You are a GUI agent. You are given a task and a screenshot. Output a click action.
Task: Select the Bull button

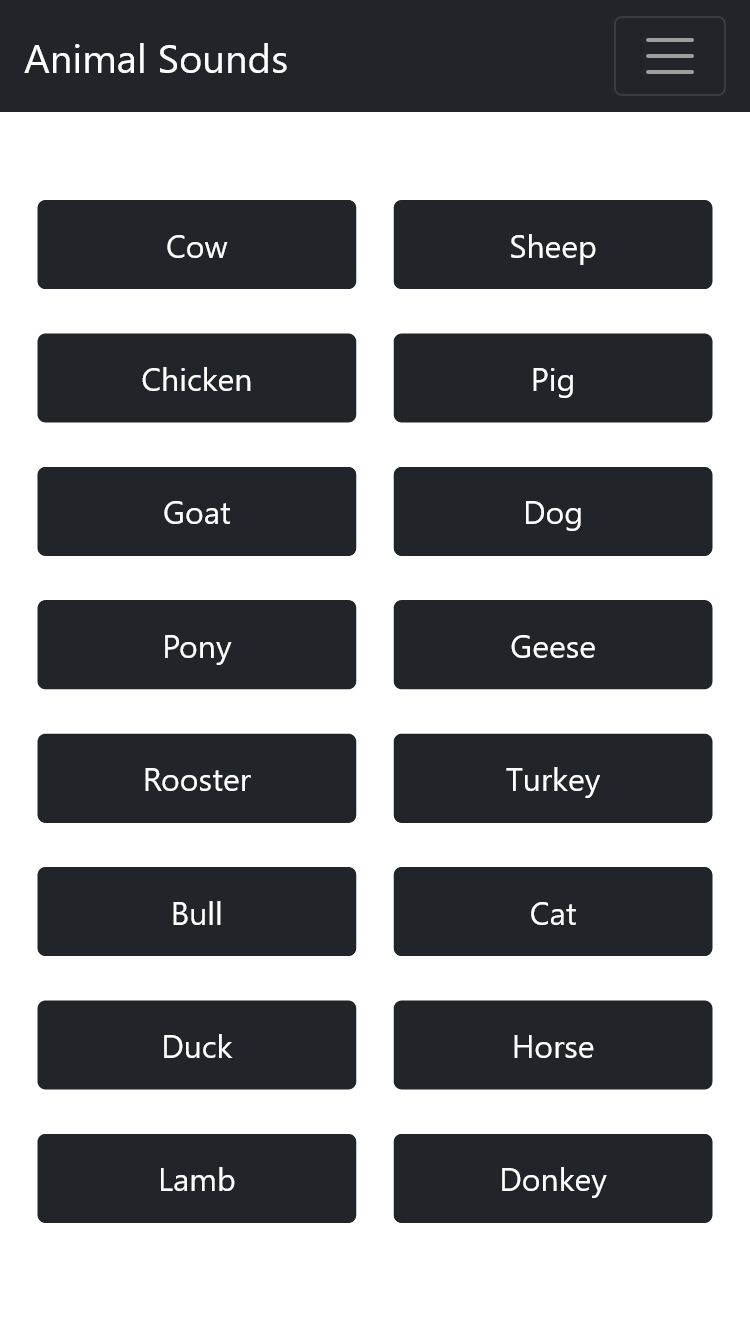coord(197,911)
